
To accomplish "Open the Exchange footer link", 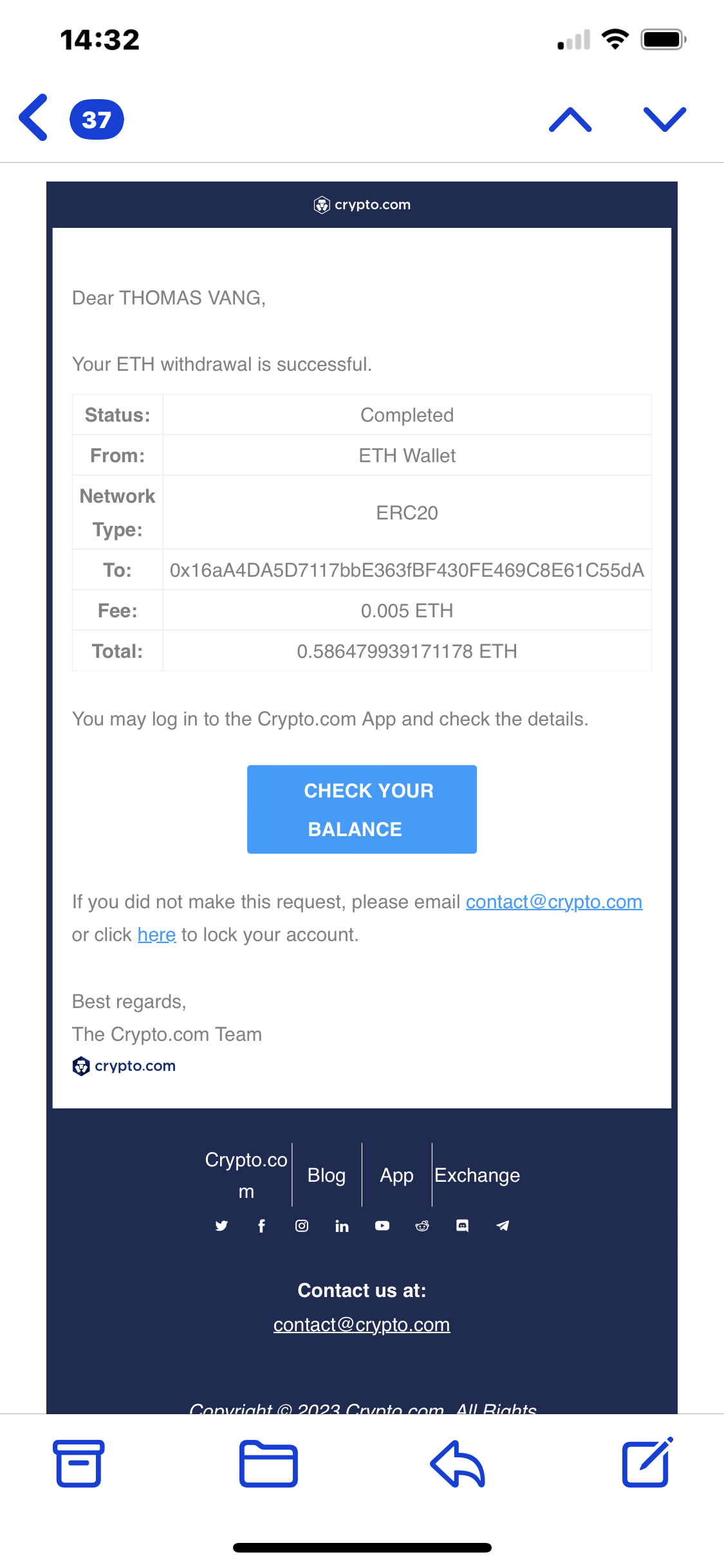I will (x=477, y=1175).
